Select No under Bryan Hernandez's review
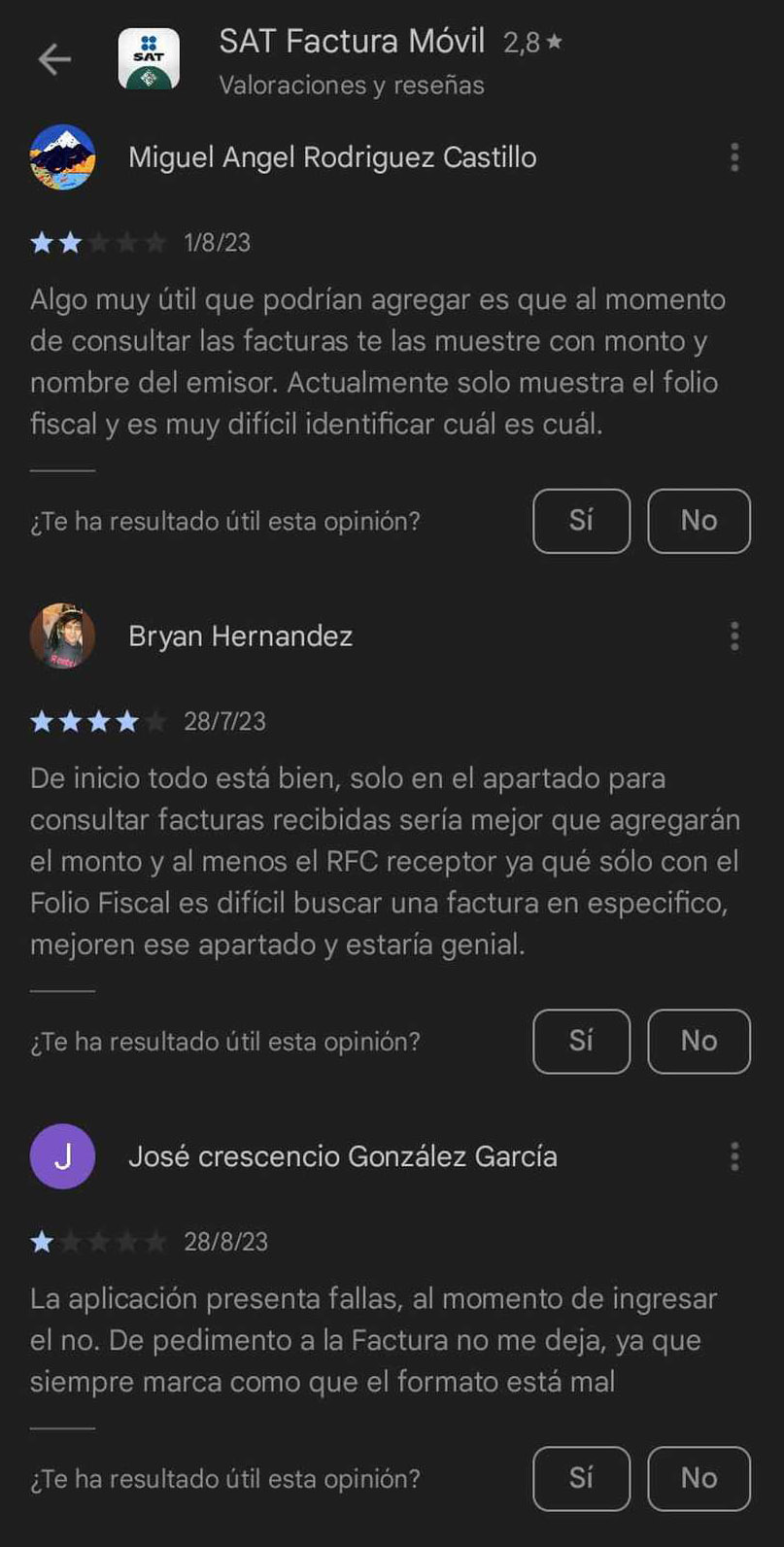Screen dimensions: 784x1547 pos(699,1041)
